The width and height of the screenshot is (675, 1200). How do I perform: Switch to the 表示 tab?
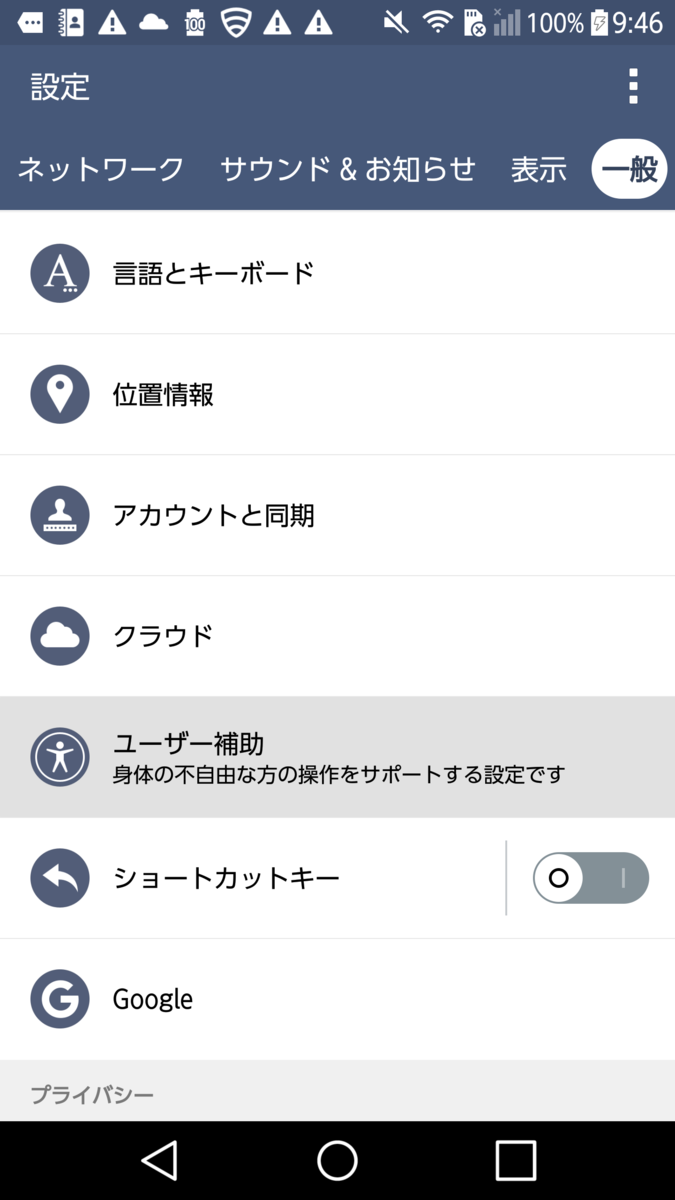coord(539,169)
